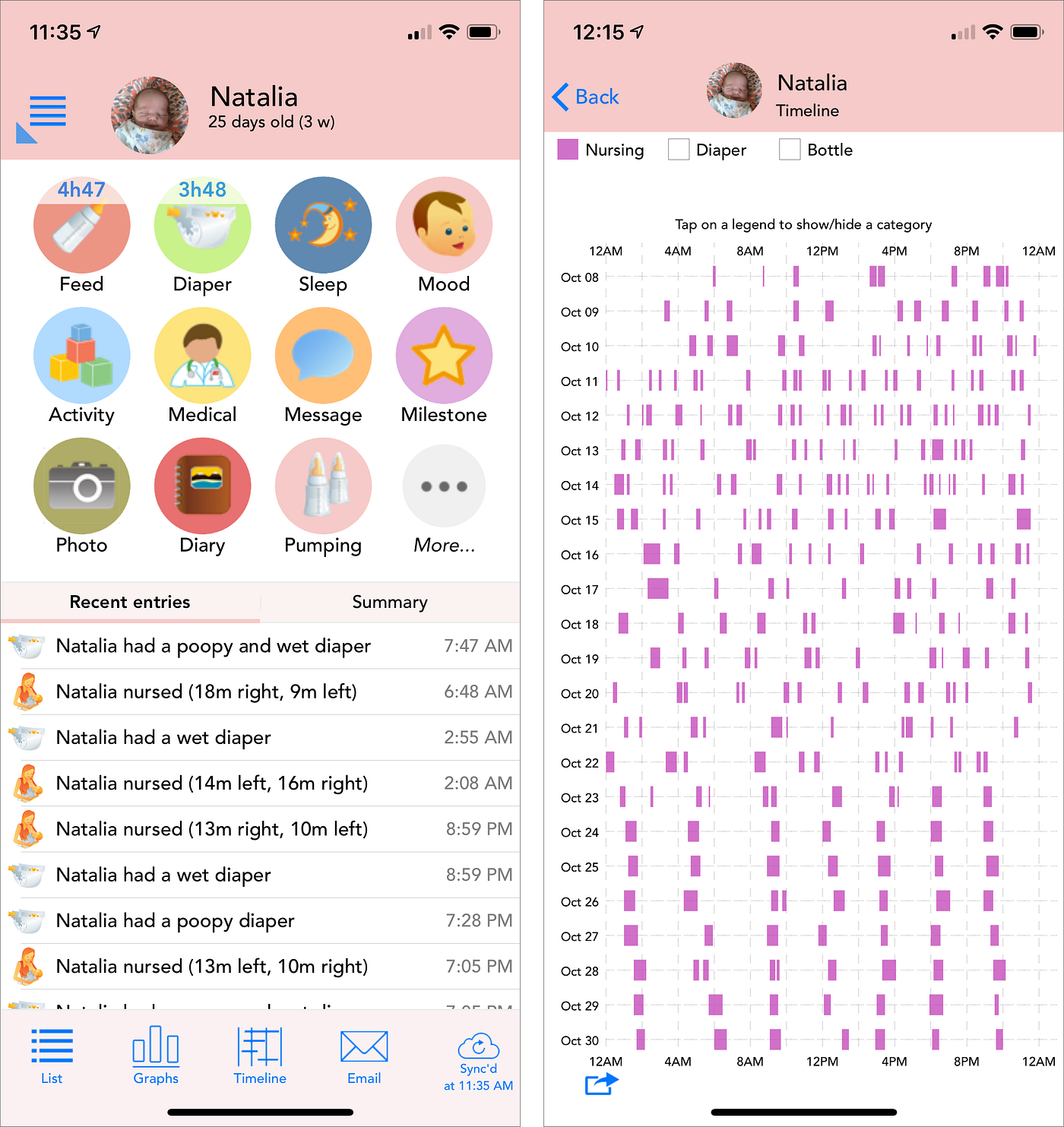
Task: Toggle the Diaper legend checkbox
Action: 679,150
